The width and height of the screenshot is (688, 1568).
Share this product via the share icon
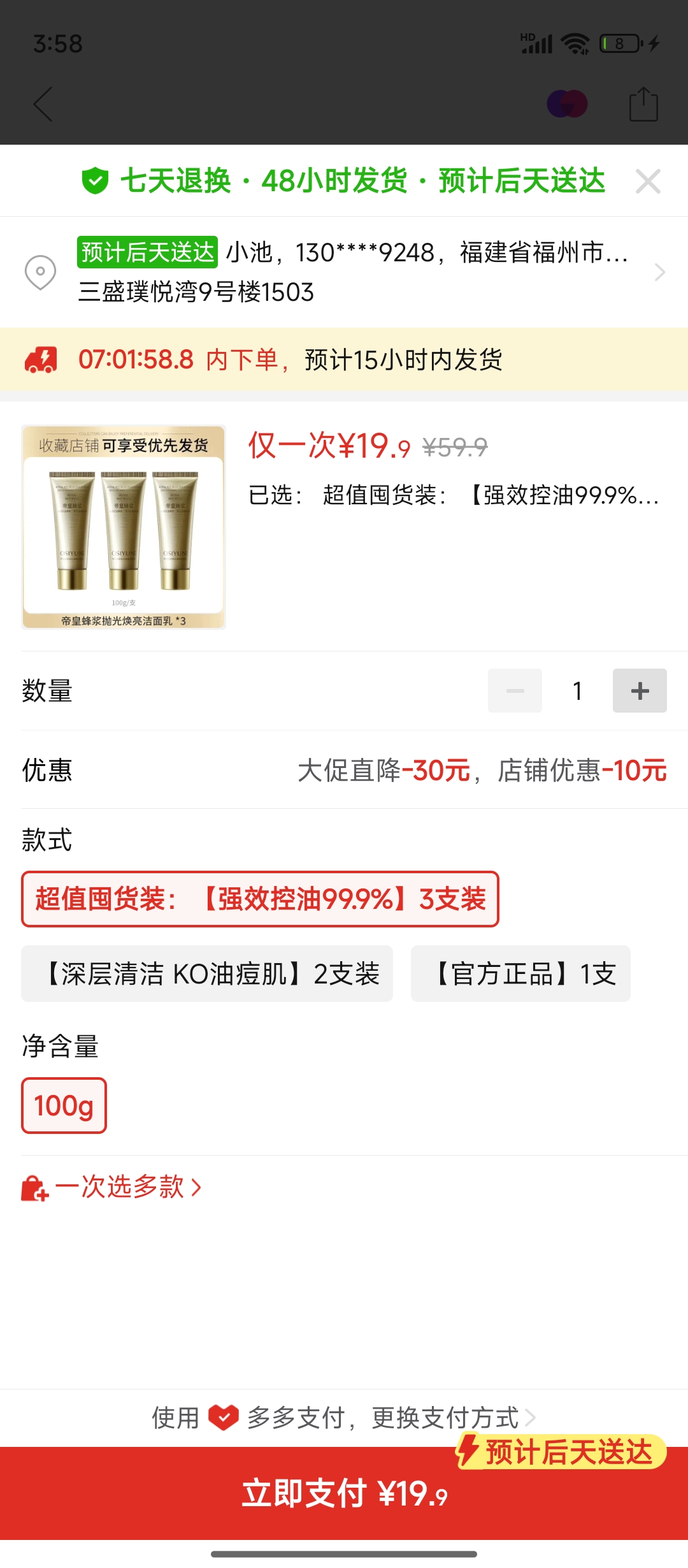pyautogui.click(x=643, y=105)
